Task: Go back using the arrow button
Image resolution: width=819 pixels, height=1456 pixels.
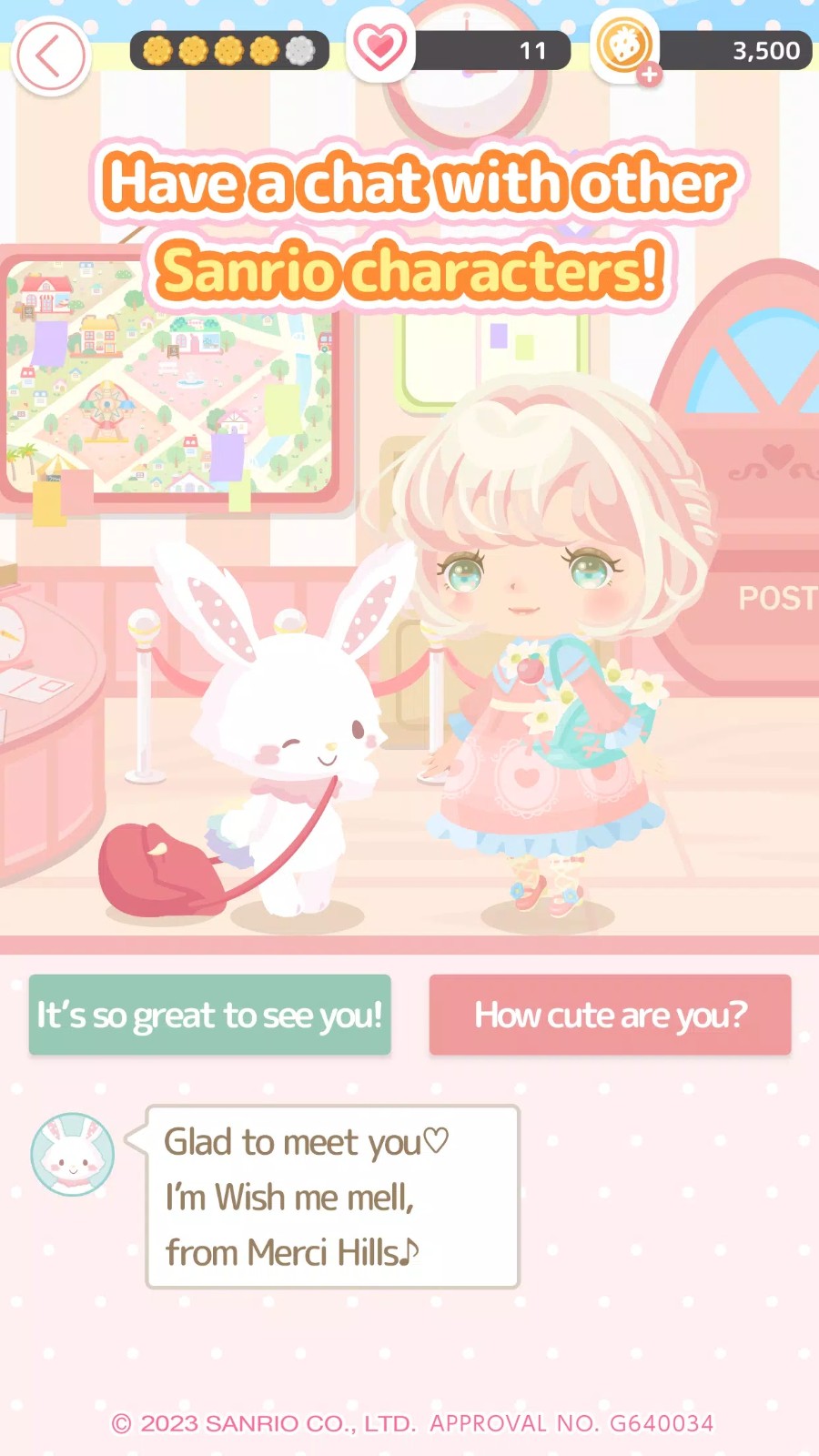Action: coord(50,56)
